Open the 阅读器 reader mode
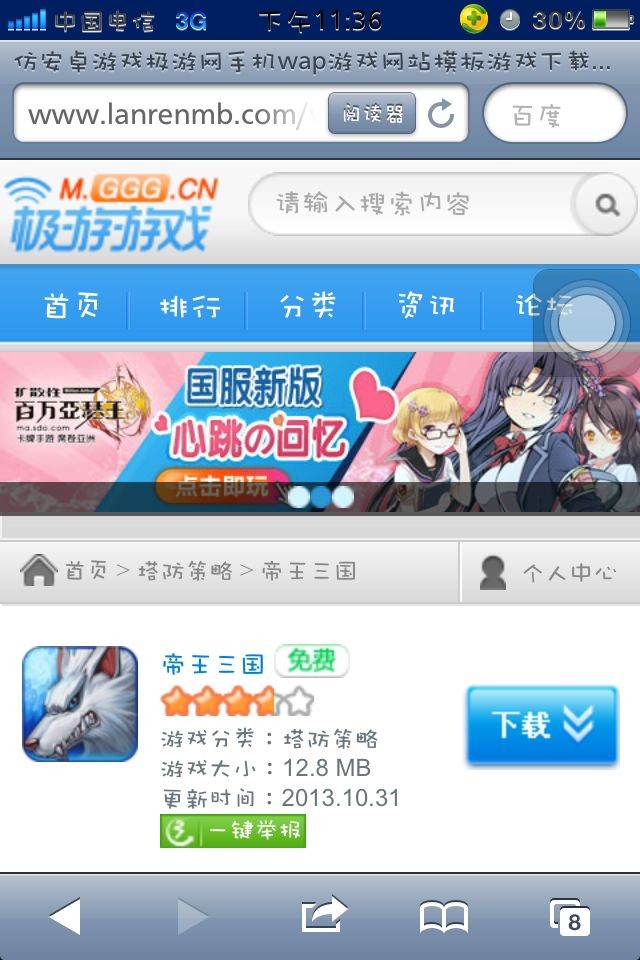Screen dimensions: 640x960 [372, 115]
